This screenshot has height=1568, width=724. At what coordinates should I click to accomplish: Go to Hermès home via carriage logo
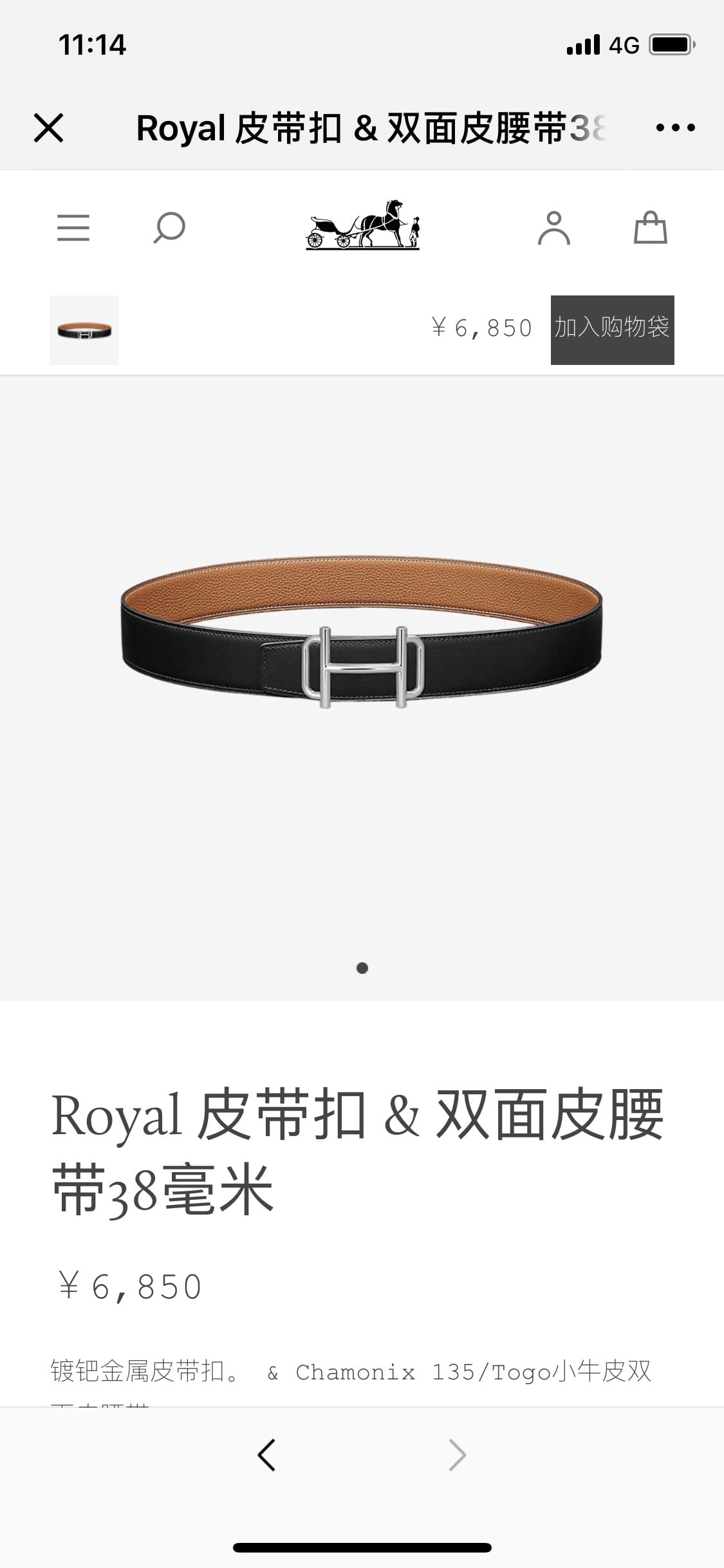362,225
